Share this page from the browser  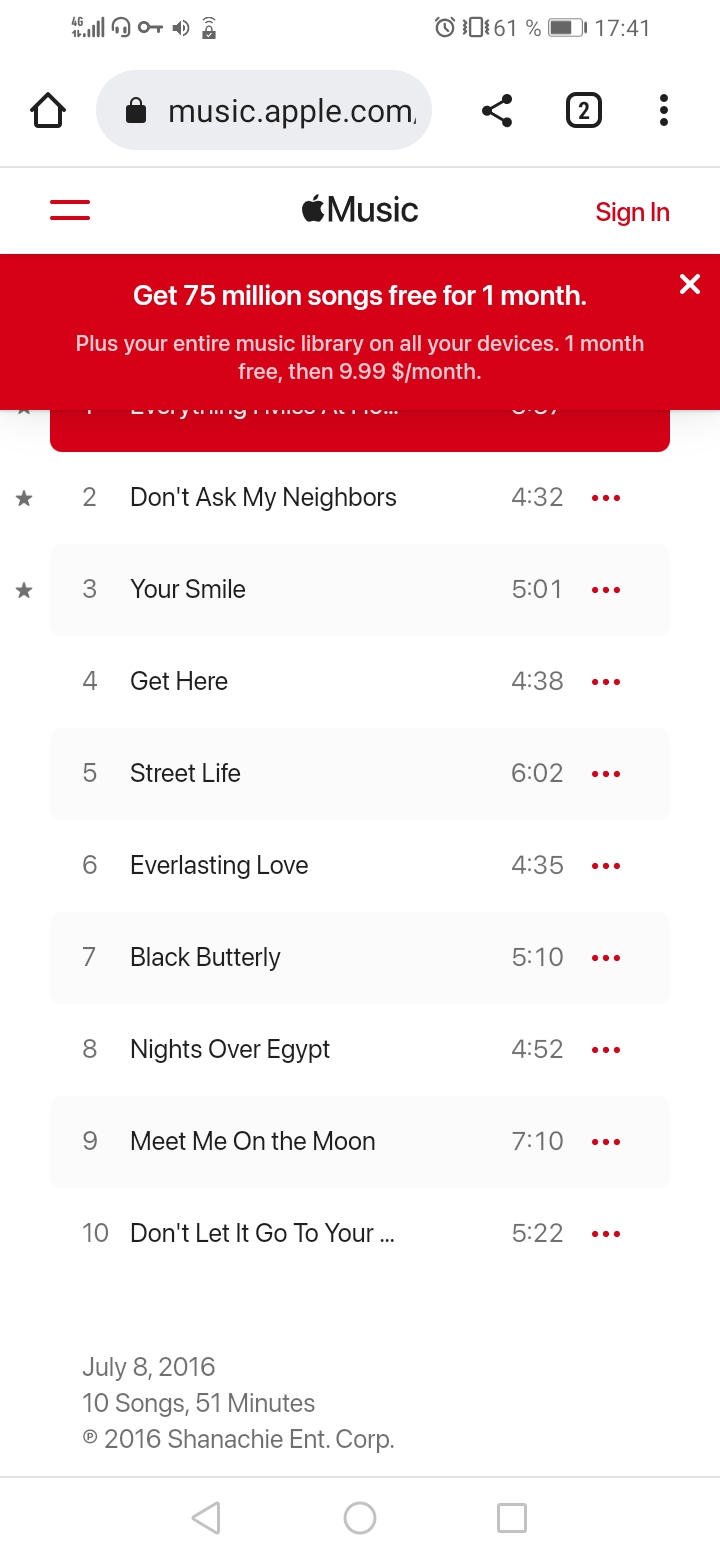point(497,110)
